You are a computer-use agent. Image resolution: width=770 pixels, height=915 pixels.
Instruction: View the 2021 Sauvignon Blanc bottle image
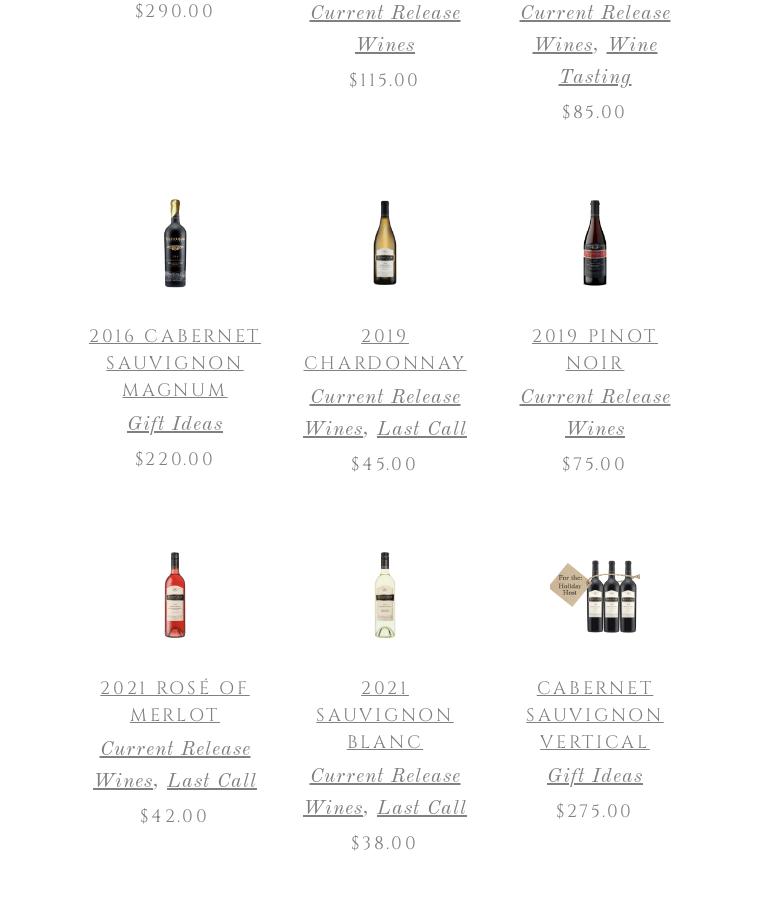384,595
